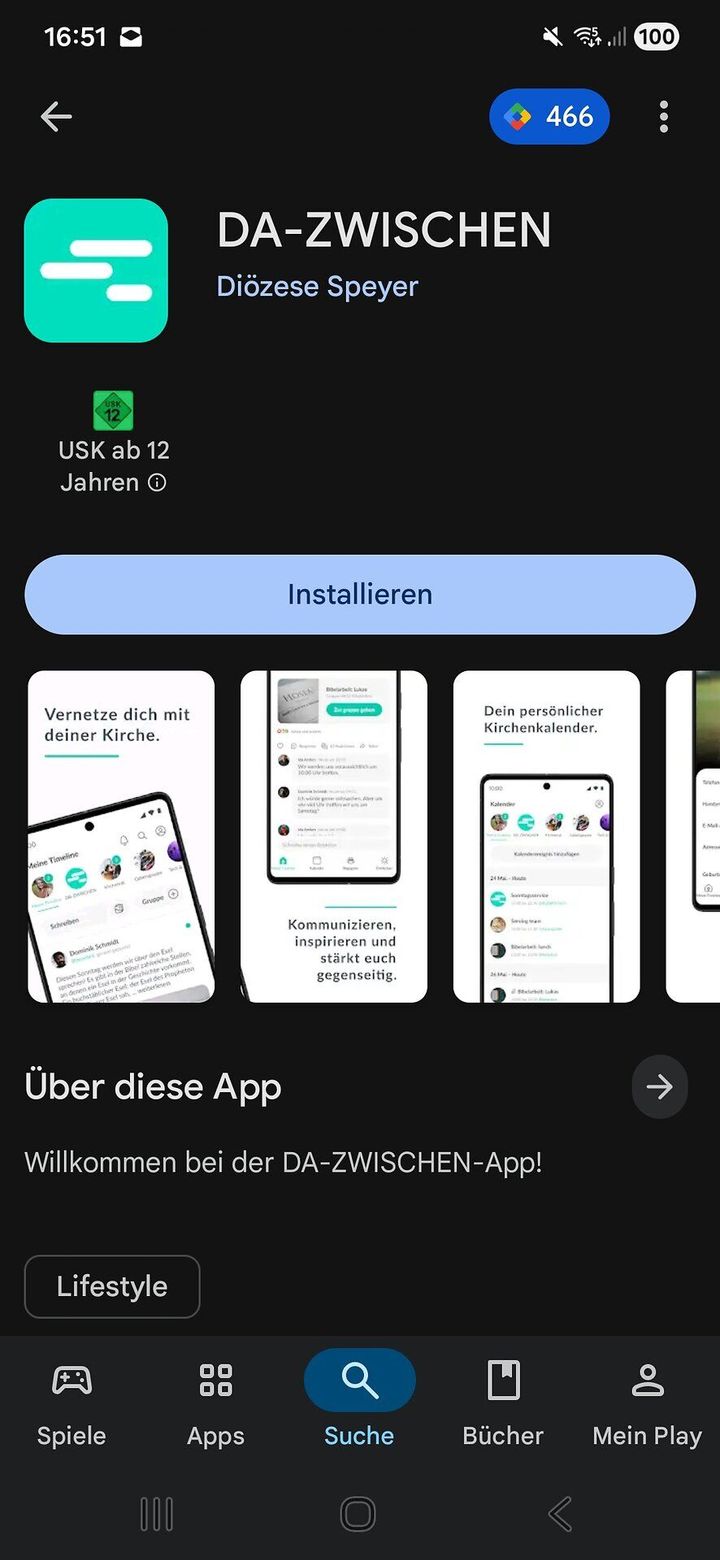720x1560 pixels.
Task: Open developer page Diözese Speyer
Action: tap(317, 287)
